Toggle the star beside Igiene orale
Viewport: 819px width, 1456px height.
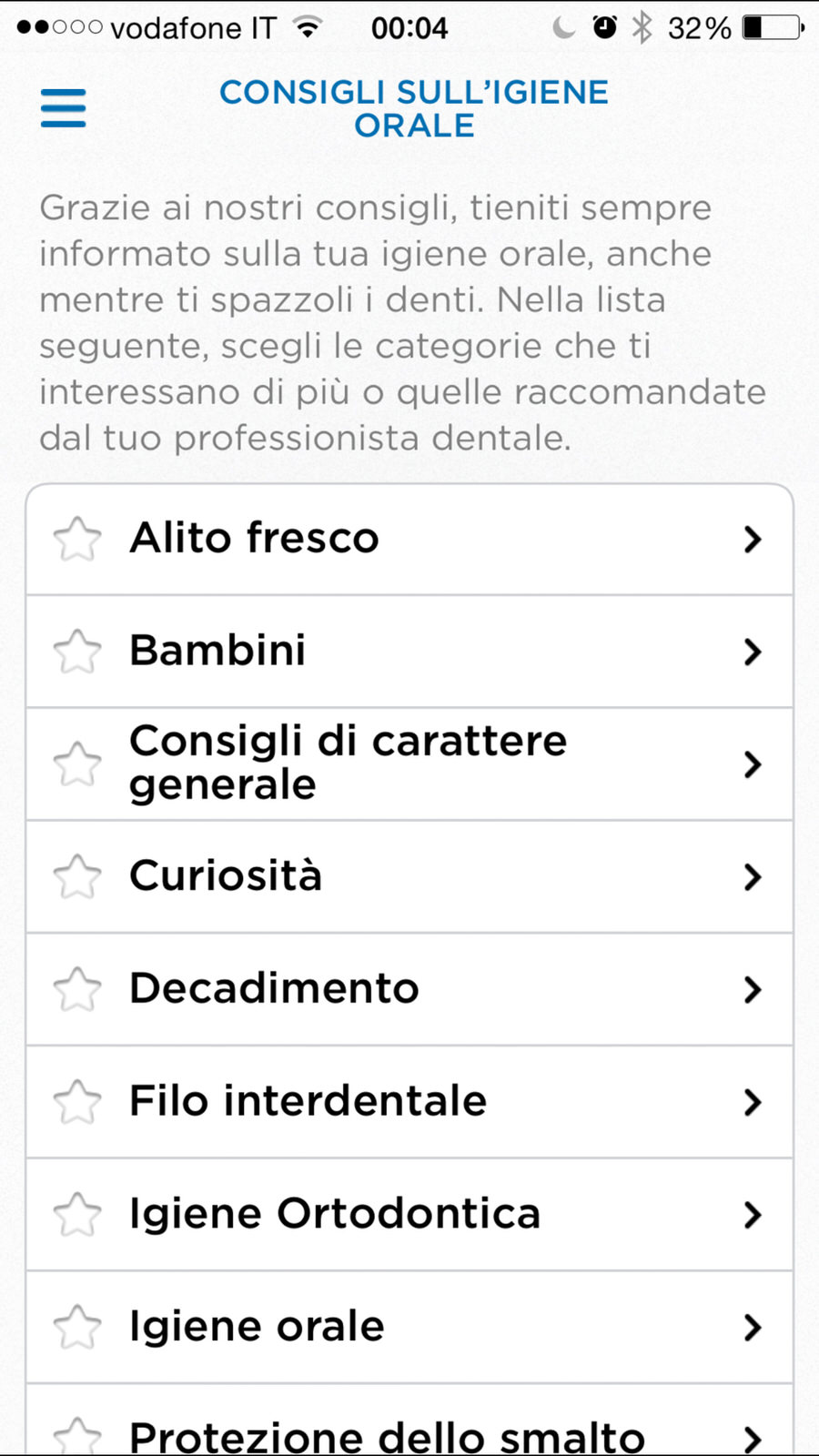[77, 1328]
